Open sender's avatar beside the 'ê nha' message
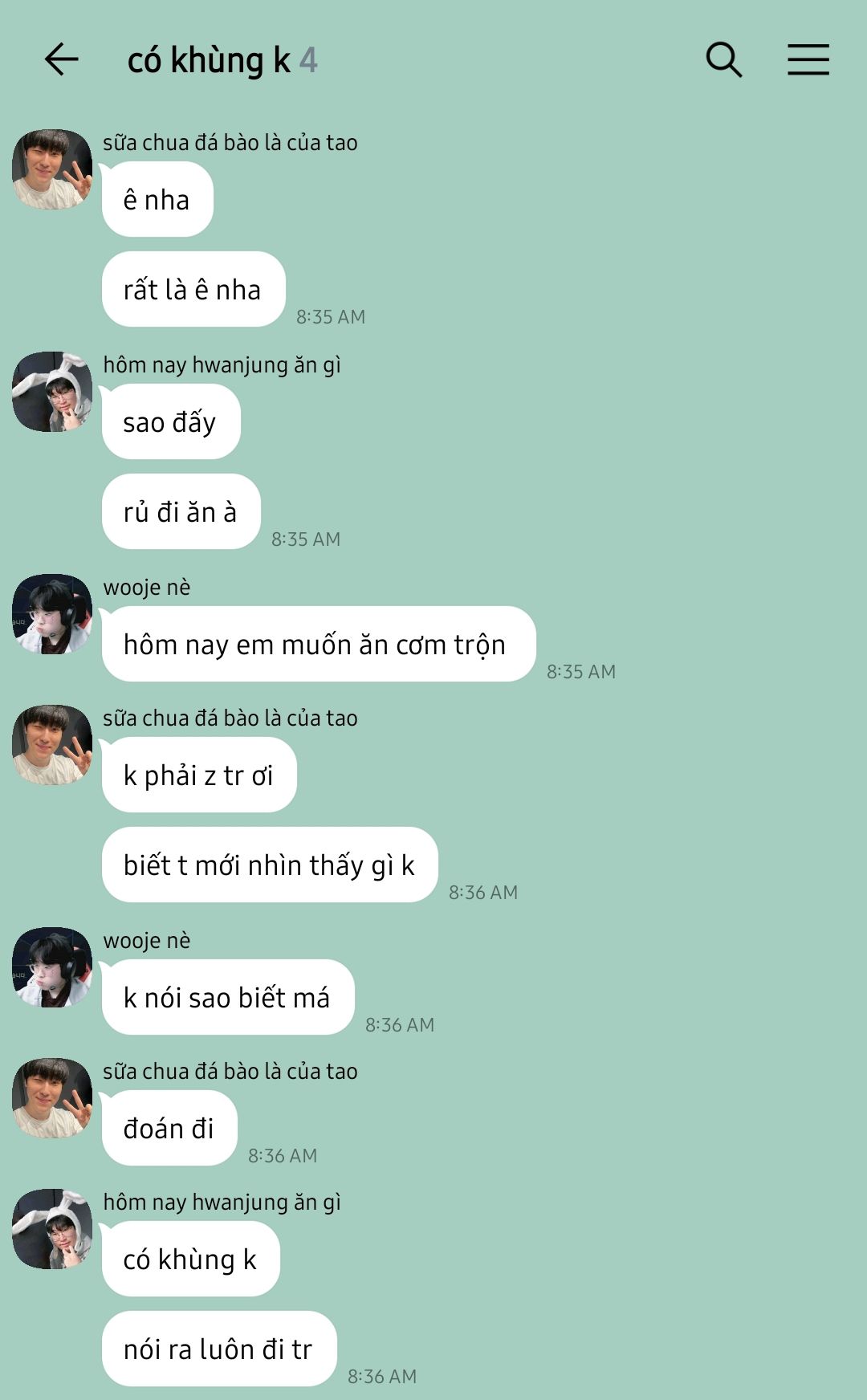 tap(52, 169)
